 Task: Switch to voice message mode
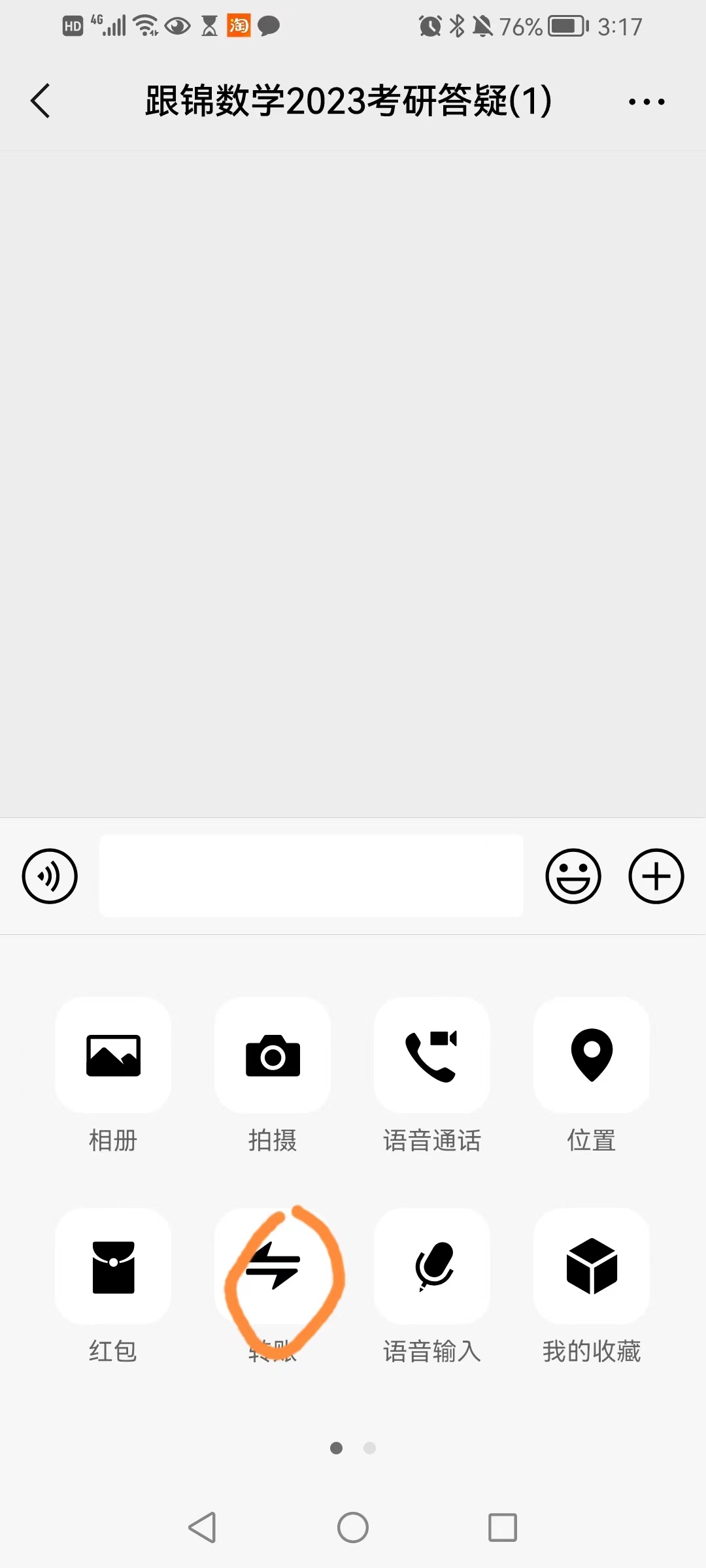[x=50, y=876]
